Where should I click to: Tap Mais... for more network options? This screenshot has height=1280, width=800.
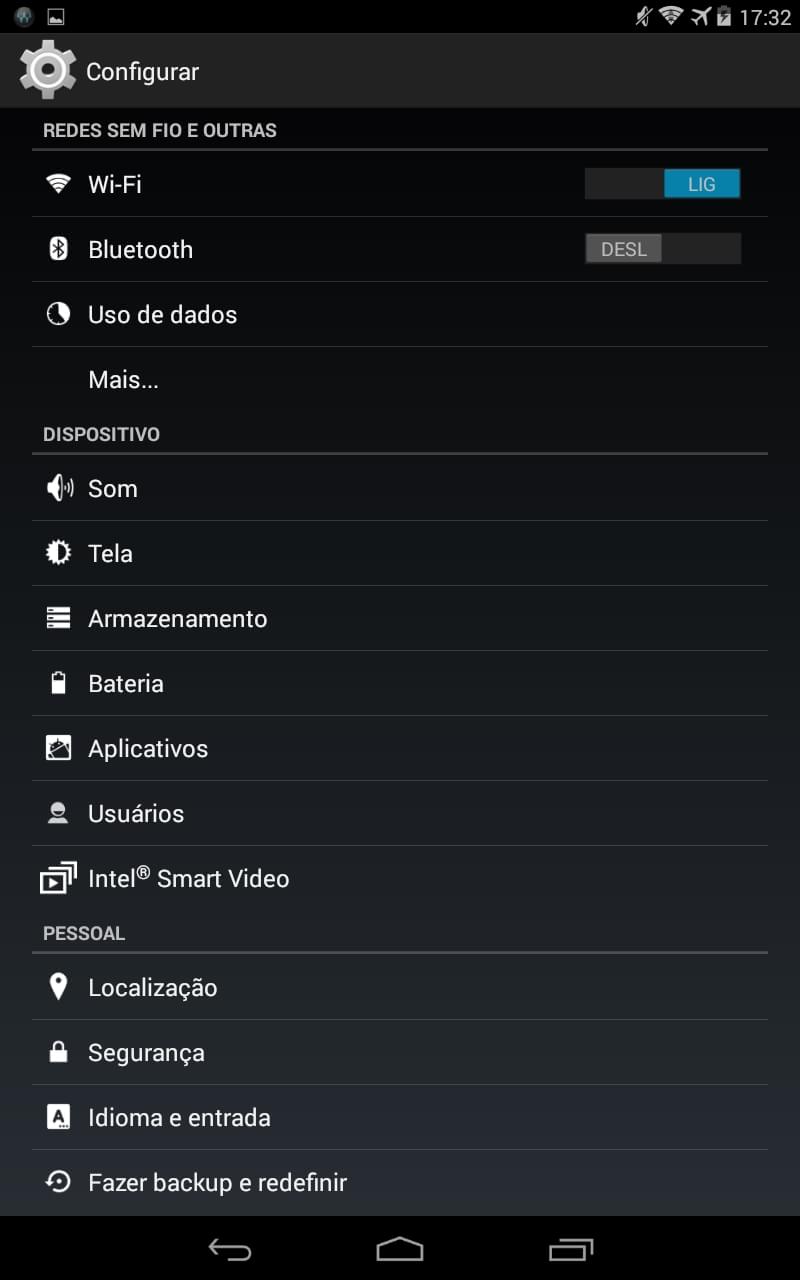[x=400, y=379]
